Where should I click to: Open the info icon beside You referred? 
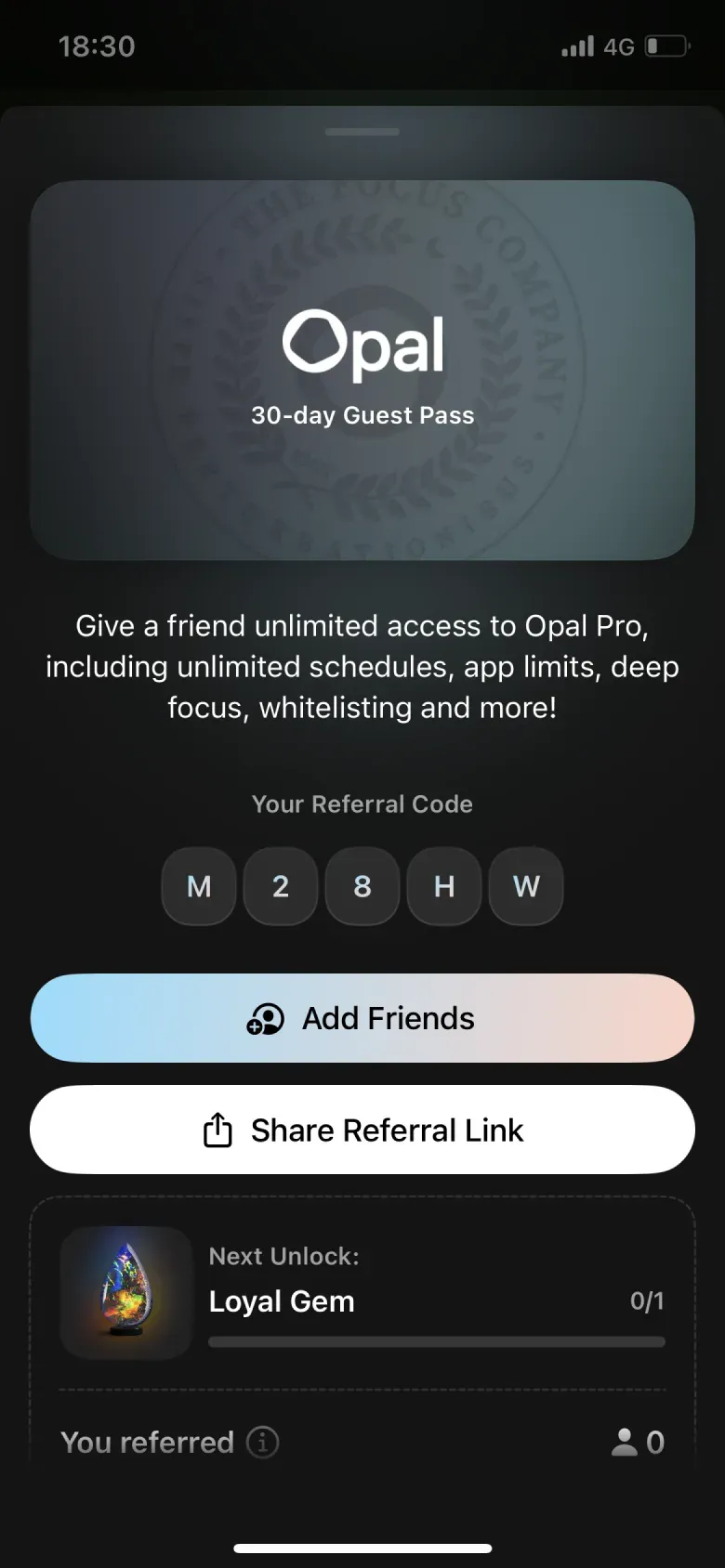click(x=262, y=1442)
